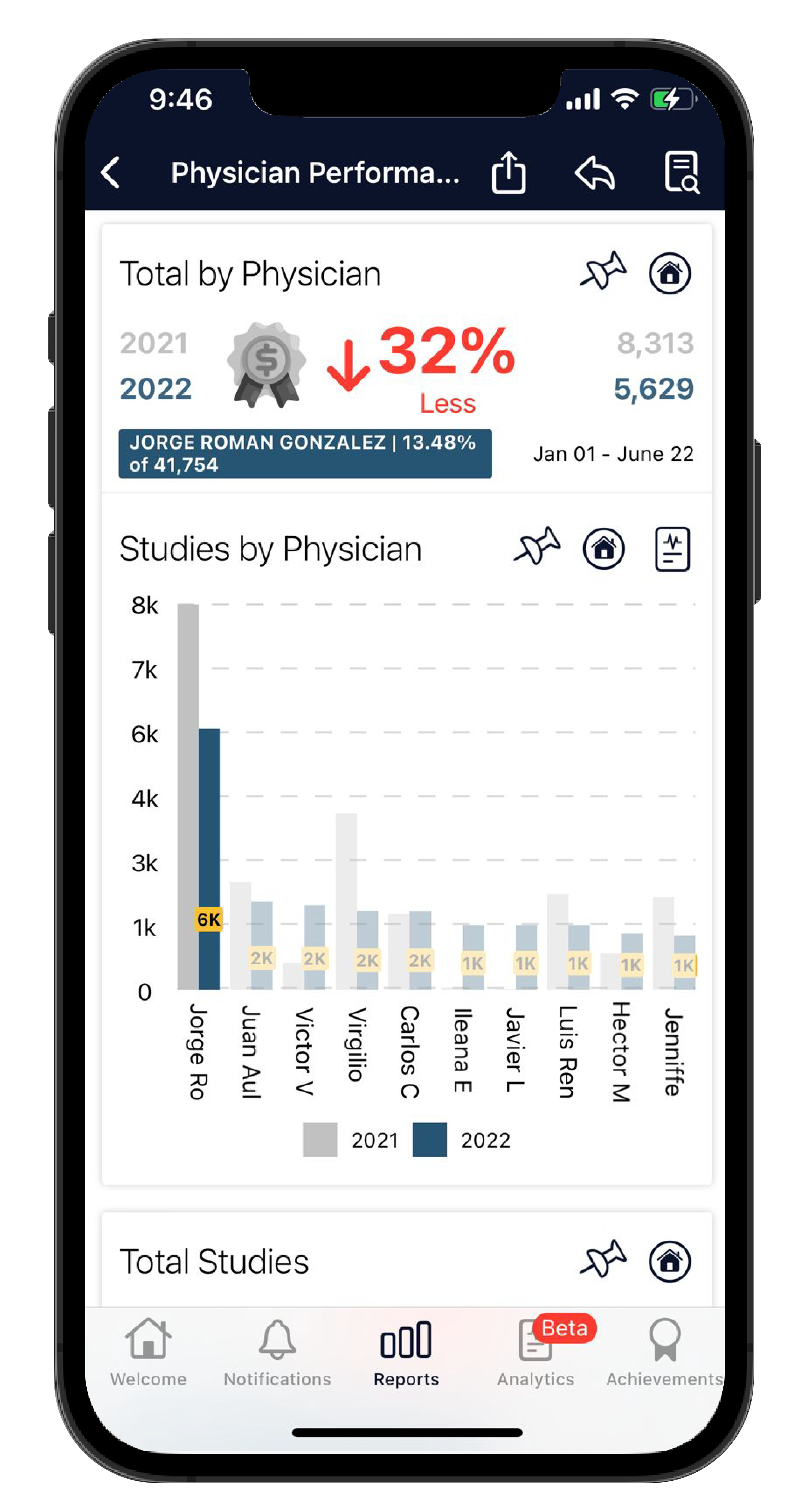Pin the Studies by Physician chart
805x1512 pixels.
(537, 548)
